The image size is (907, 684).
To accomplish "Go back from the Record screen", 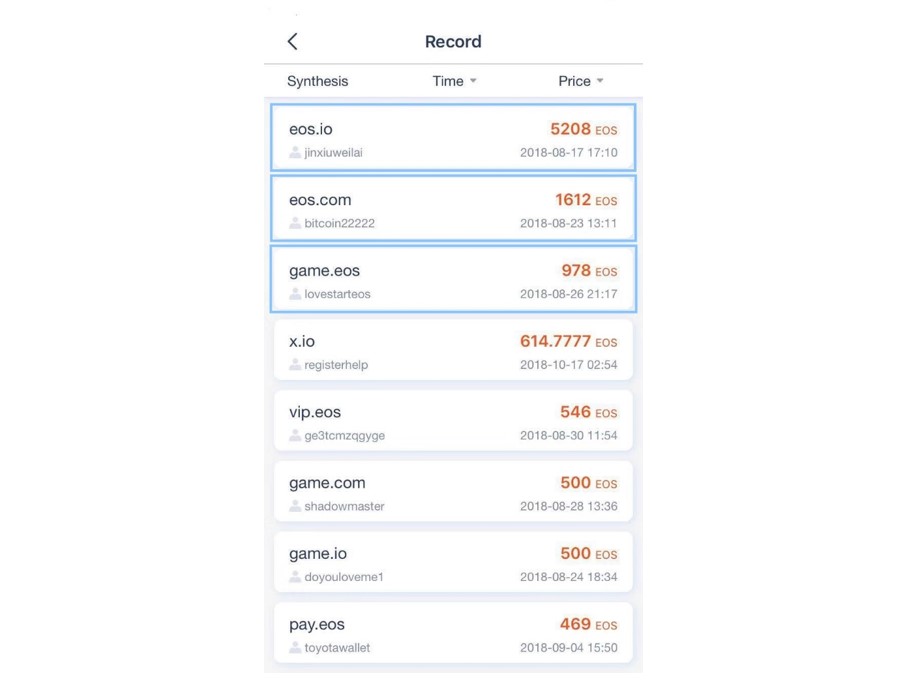I will click(293, 41).
